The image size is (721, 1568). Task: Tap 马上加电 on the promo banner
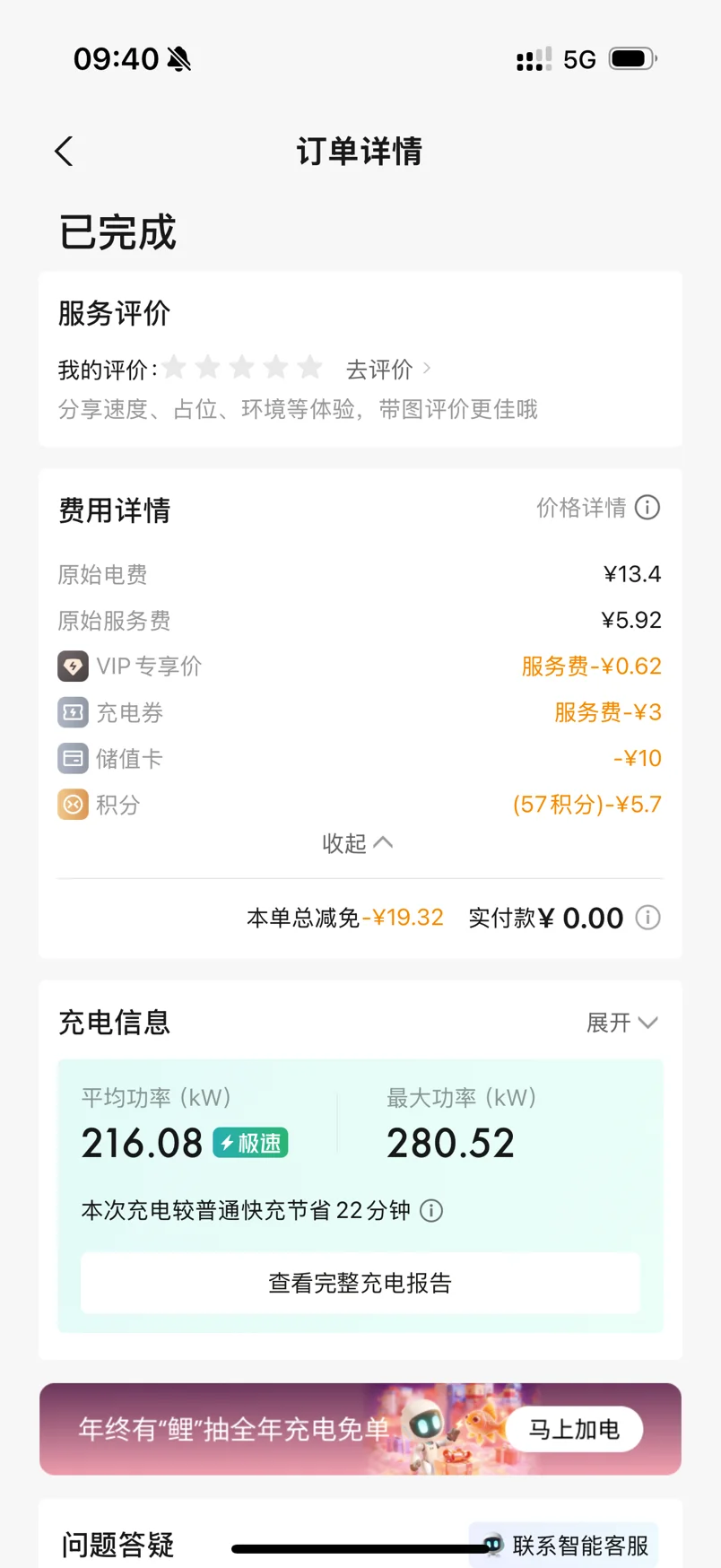click(574, 1429)
